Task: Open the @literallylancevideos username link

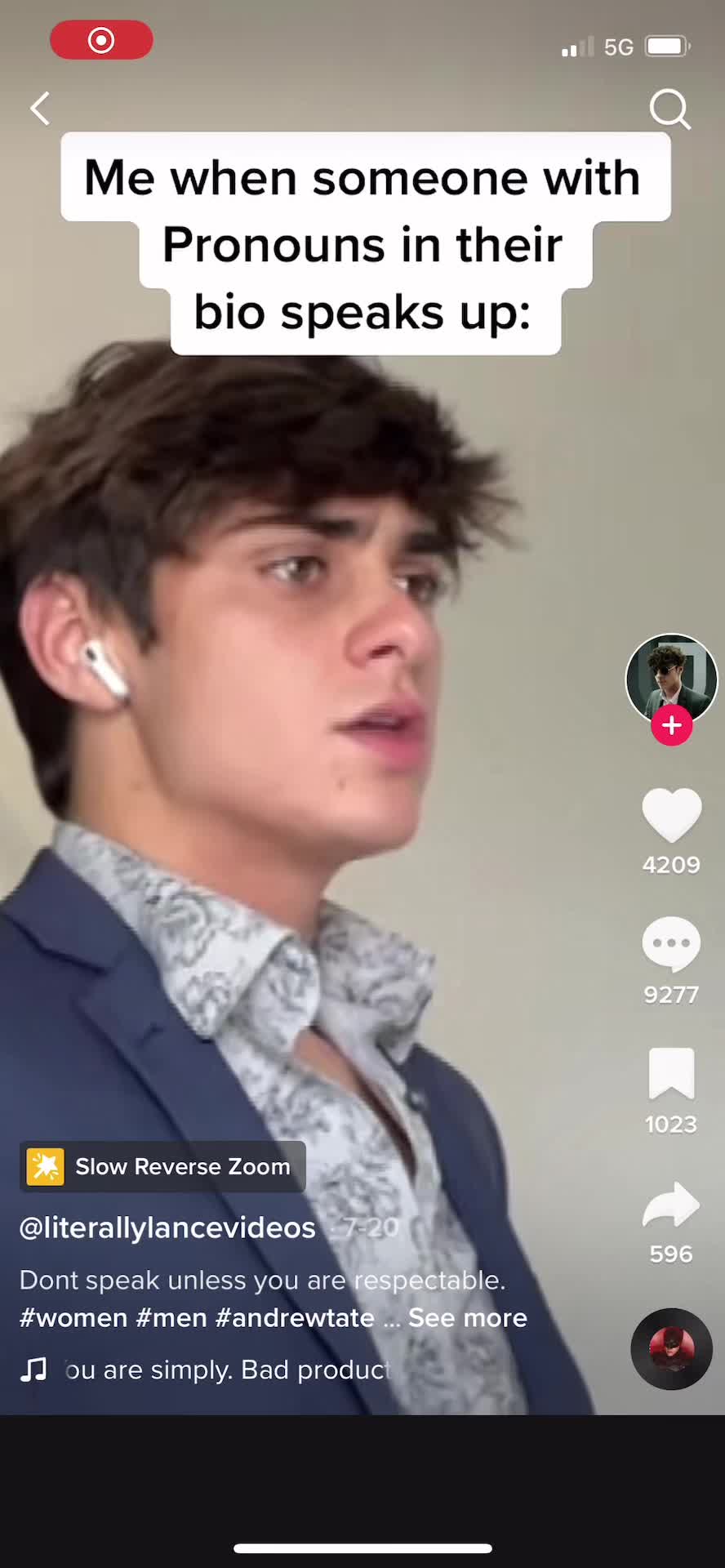Action: (x=167, y=1227)
